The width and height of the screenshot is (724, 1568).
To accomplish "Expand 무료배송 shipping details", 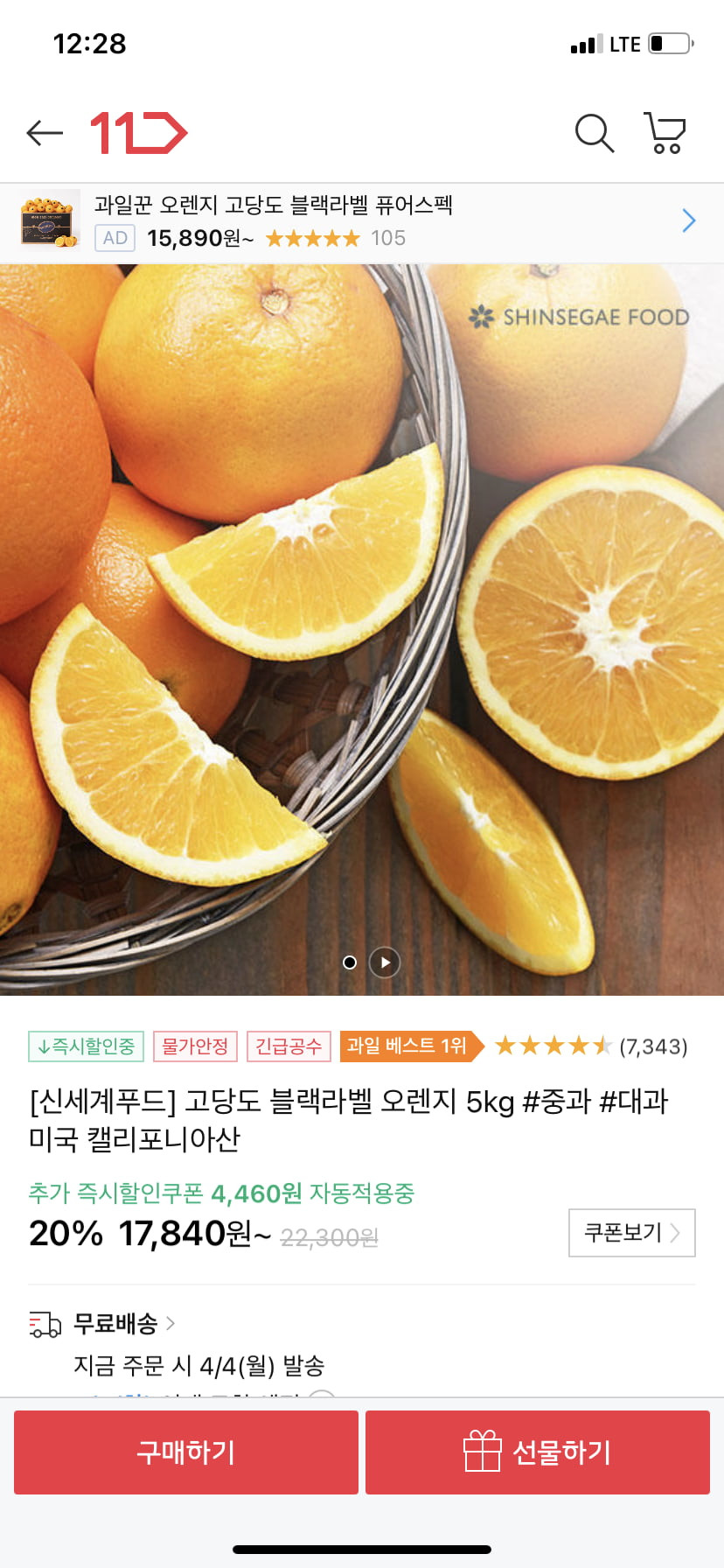I will pyautogui.click(x=123, y=1324).
